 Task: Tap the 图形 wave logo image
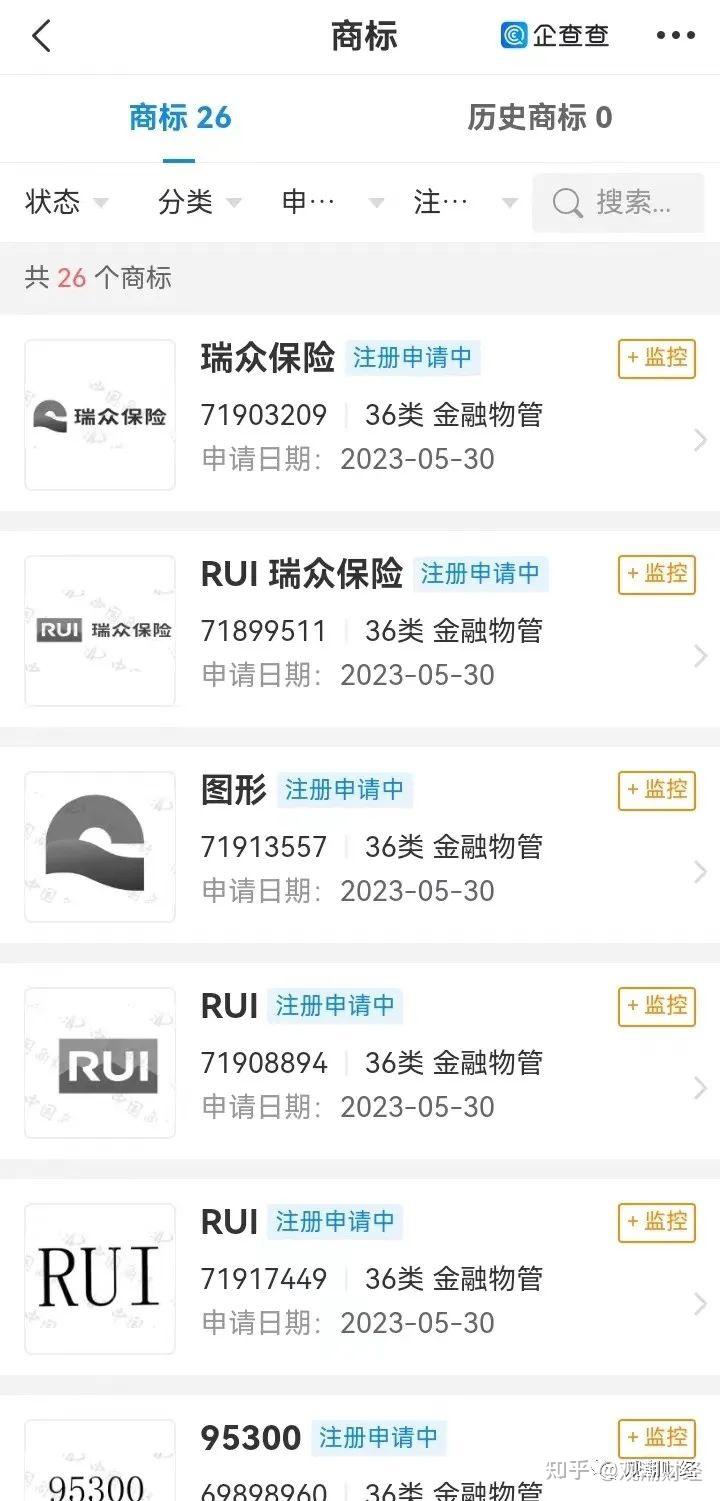[99, 845]
